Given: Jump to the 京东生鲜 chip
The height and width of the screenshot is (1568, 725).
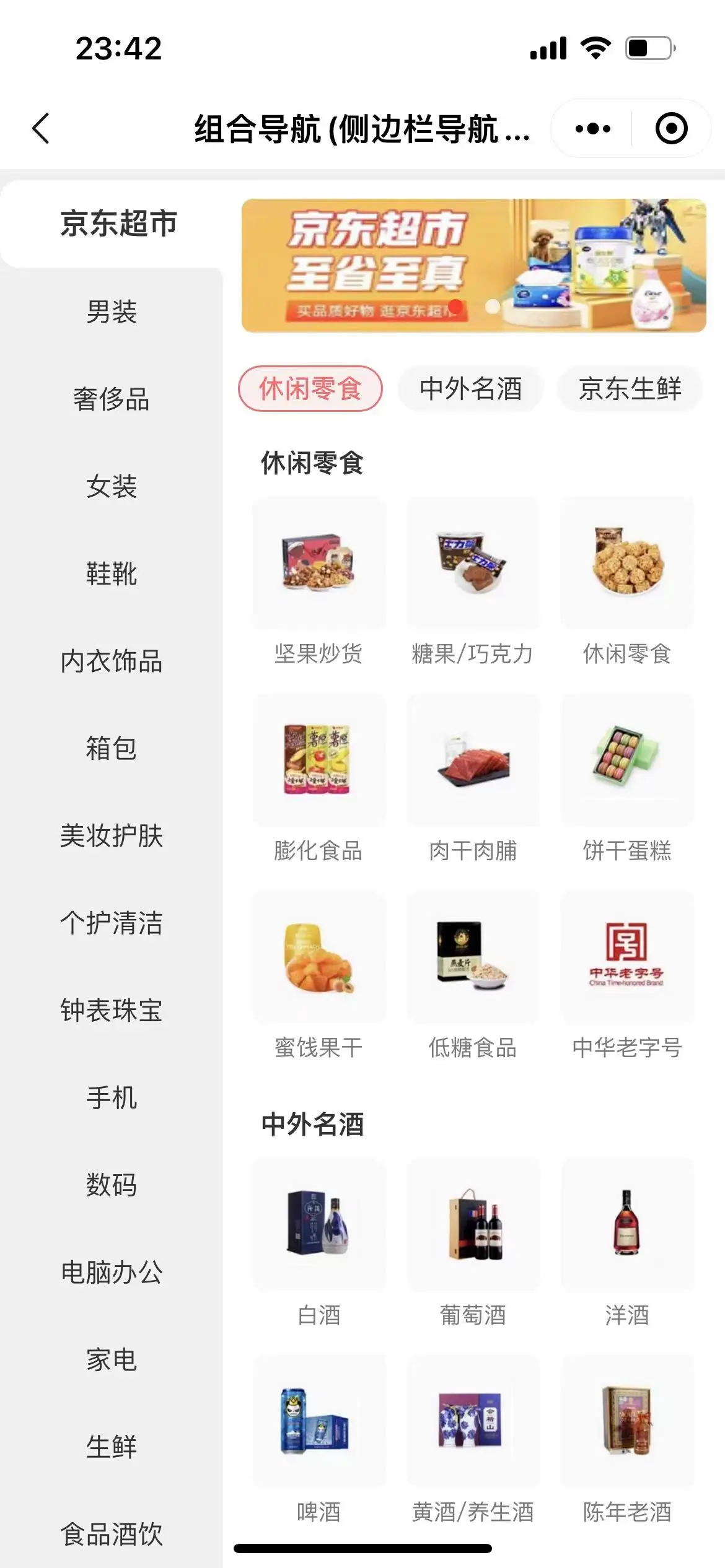Looking at the screenshot, I should coord(630,389).
